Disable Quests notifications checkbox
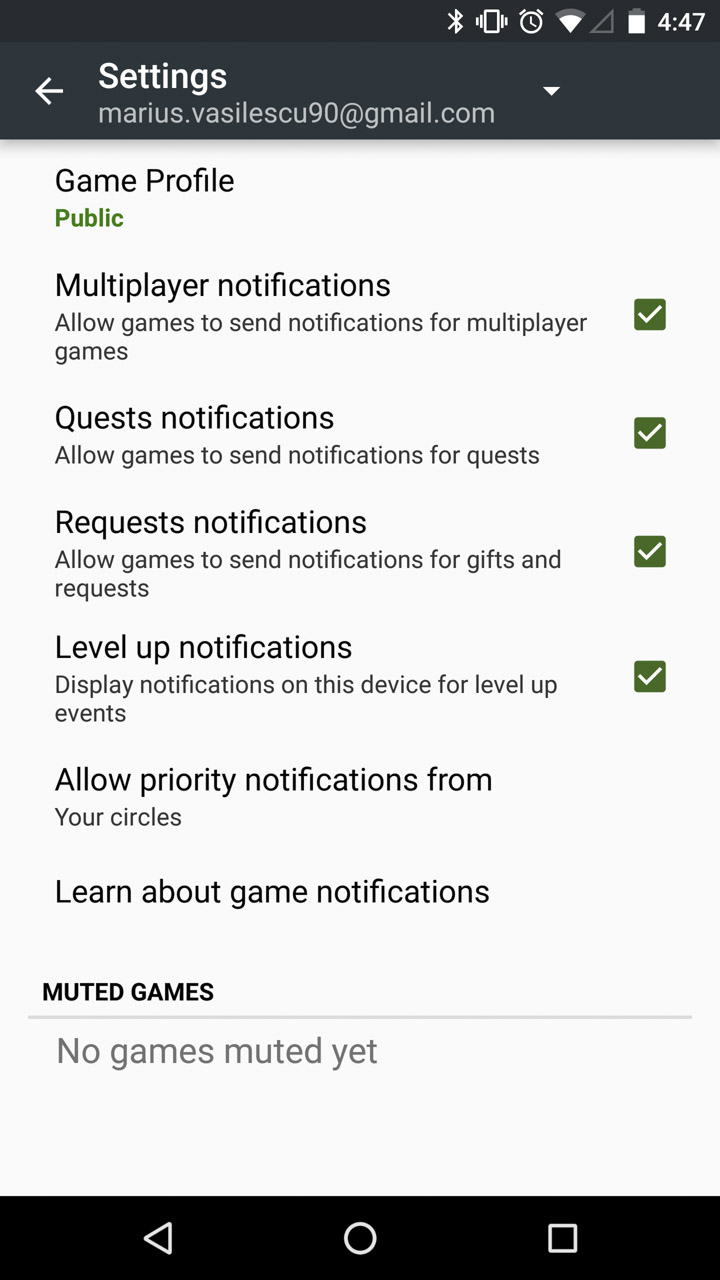The height and width of the screenshot is (1280, 720). tap(650, 433)
